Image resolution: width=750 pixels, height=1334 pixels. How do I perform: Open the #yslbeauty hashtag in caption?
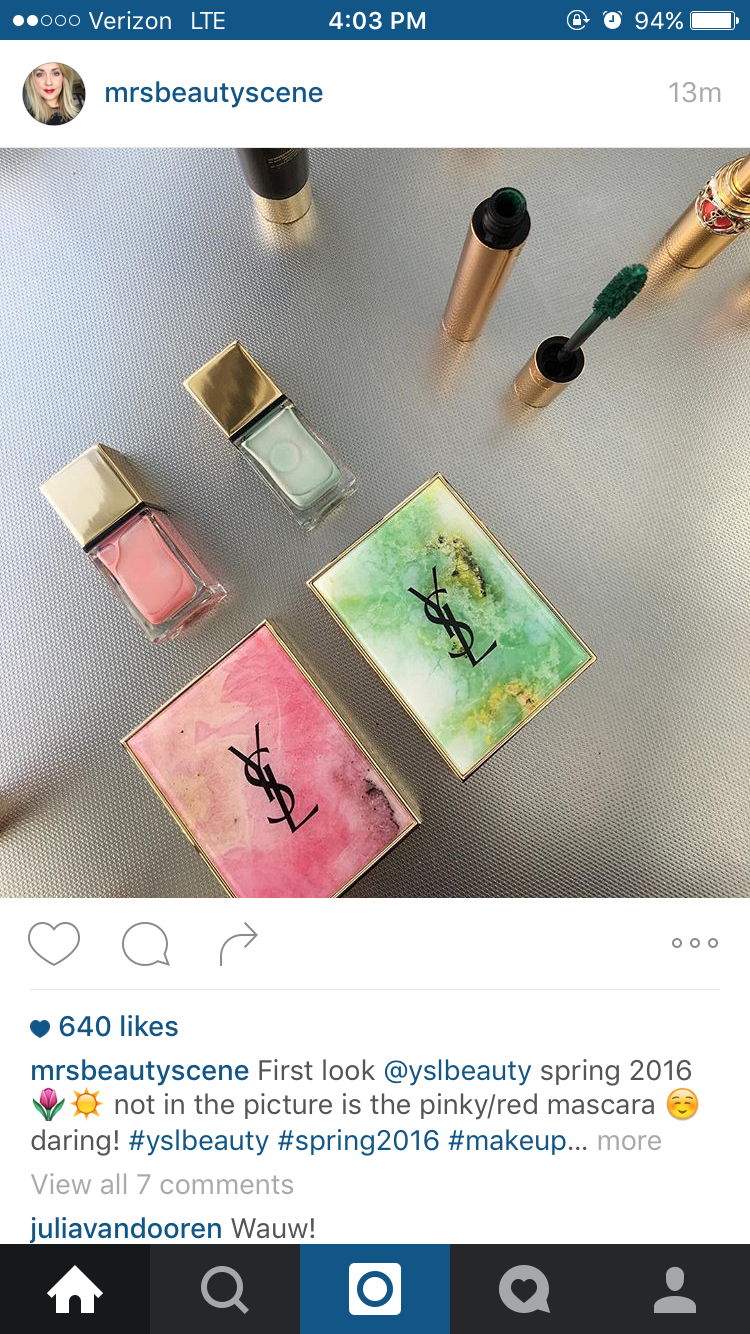pos(198,1140)
